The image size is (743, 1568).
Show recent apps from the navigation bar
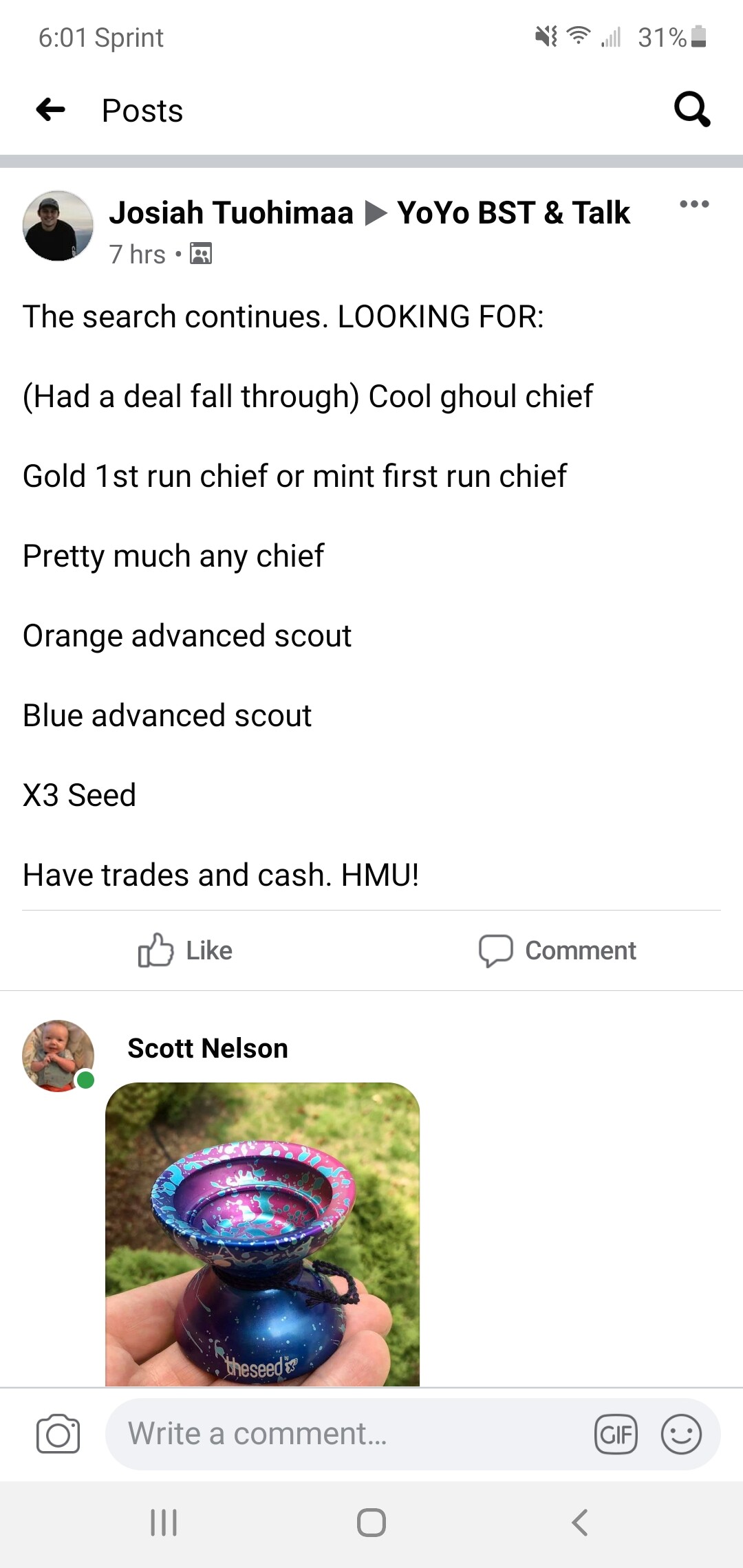(164, 1522)
